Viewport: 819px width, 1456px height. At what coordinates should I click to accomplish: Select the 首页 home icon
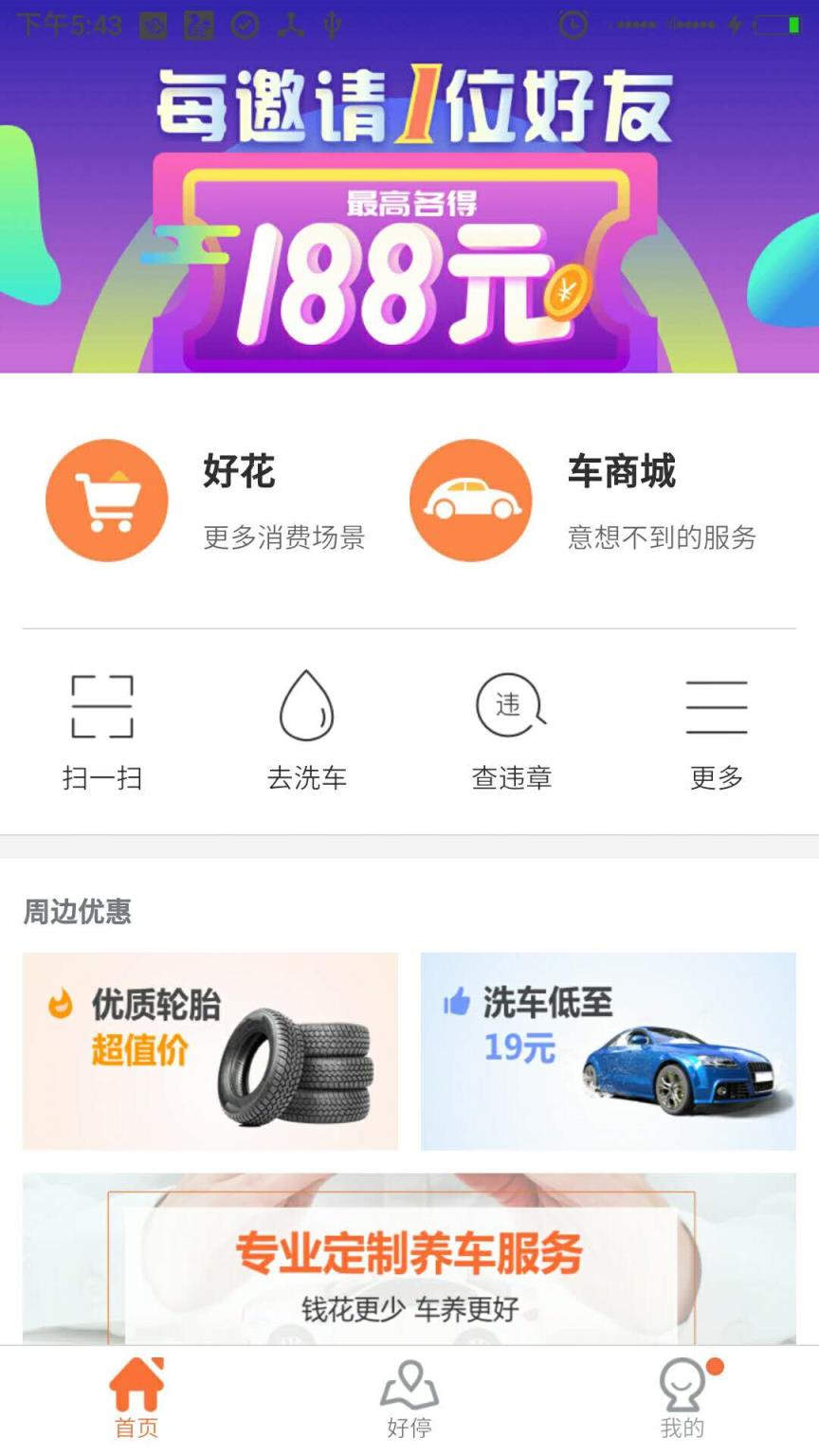[x=136, y=1387]
